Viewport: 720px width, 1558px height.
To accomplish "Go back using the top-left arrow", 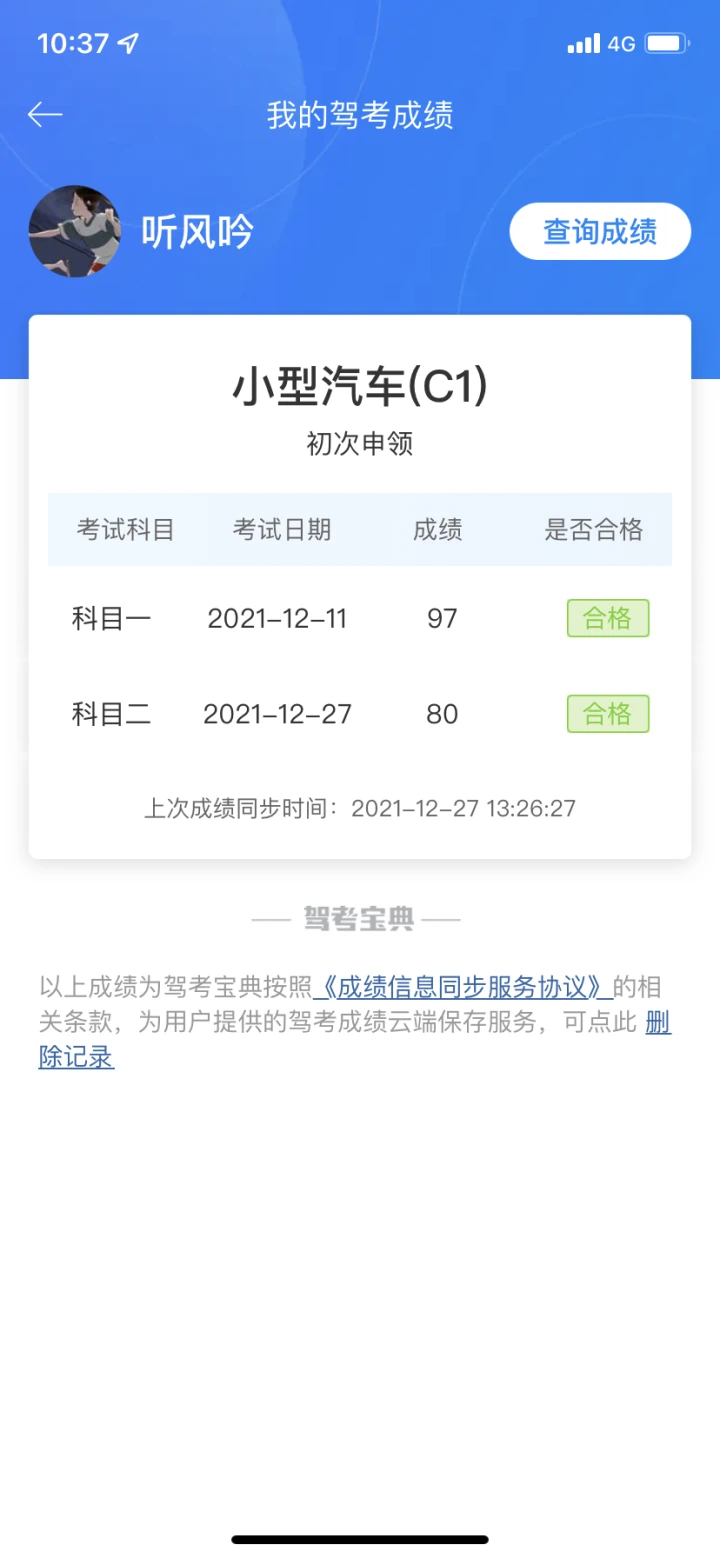I will click(x=45, y=115).
